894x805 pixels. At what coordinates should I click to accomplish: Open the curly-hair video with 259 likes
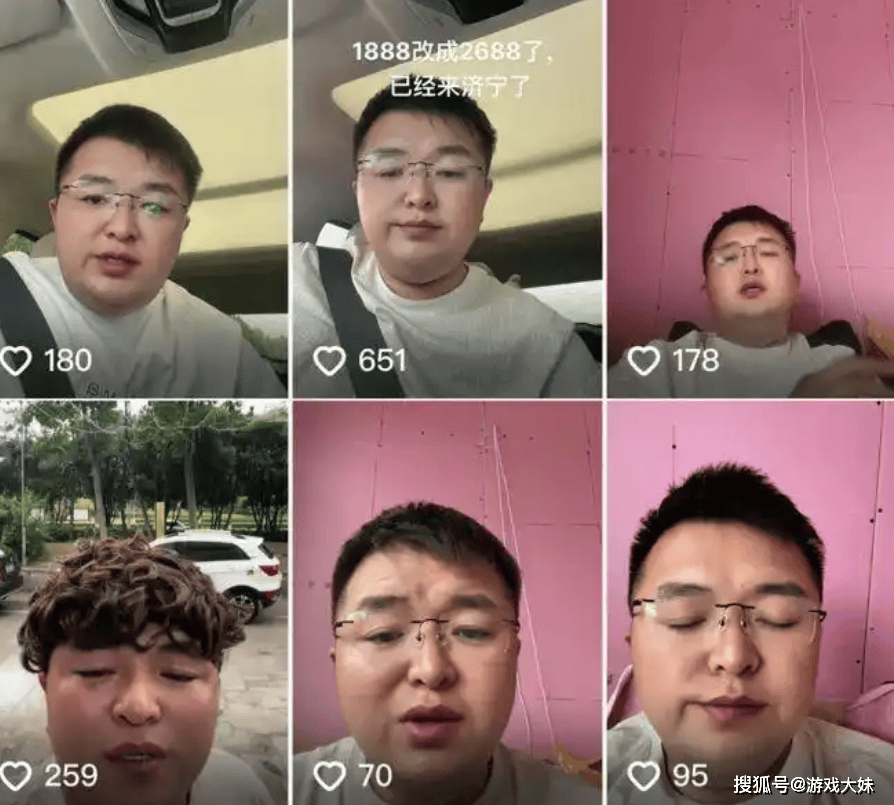pos(143,600)
